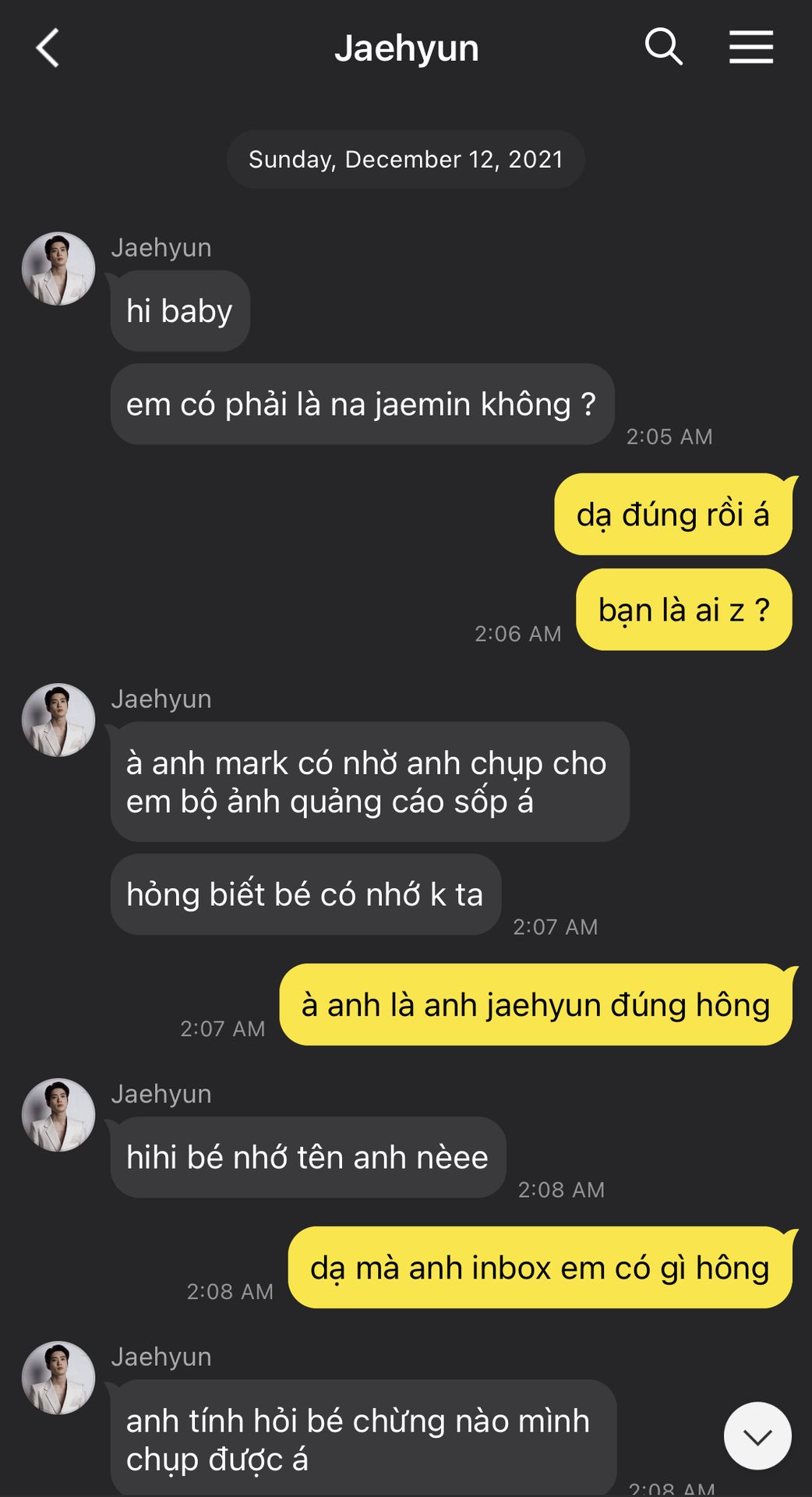812x1497 pixels.
Task: Jump to the latest message
Action: 757,1435
